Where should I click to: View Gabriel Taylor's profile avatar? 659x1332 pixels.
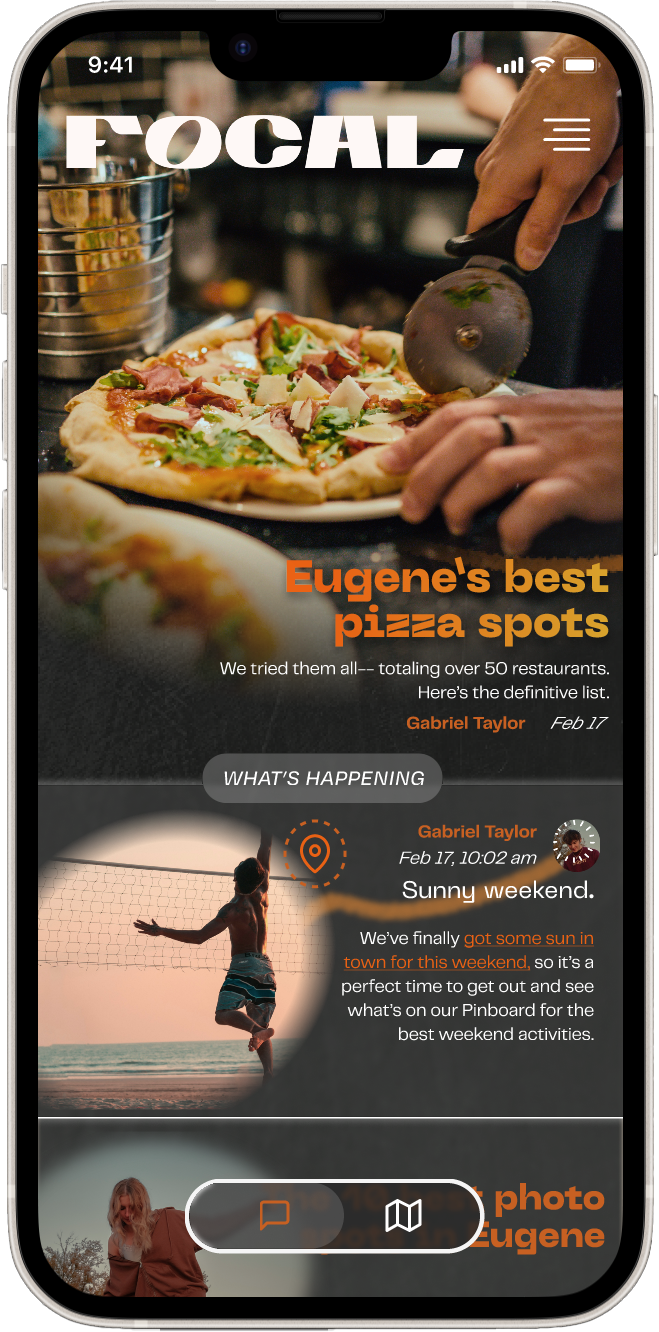(577, 845)
